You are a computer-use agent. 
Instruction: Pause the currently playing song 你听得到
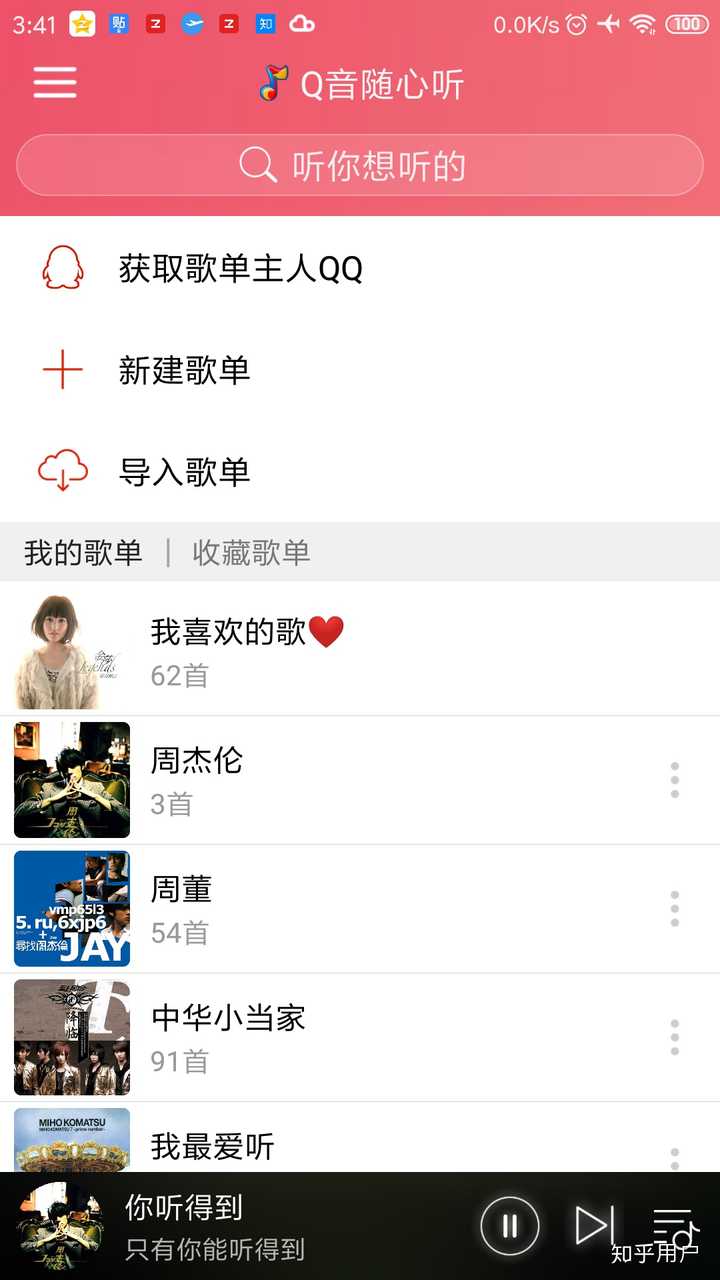[510, 1225]
